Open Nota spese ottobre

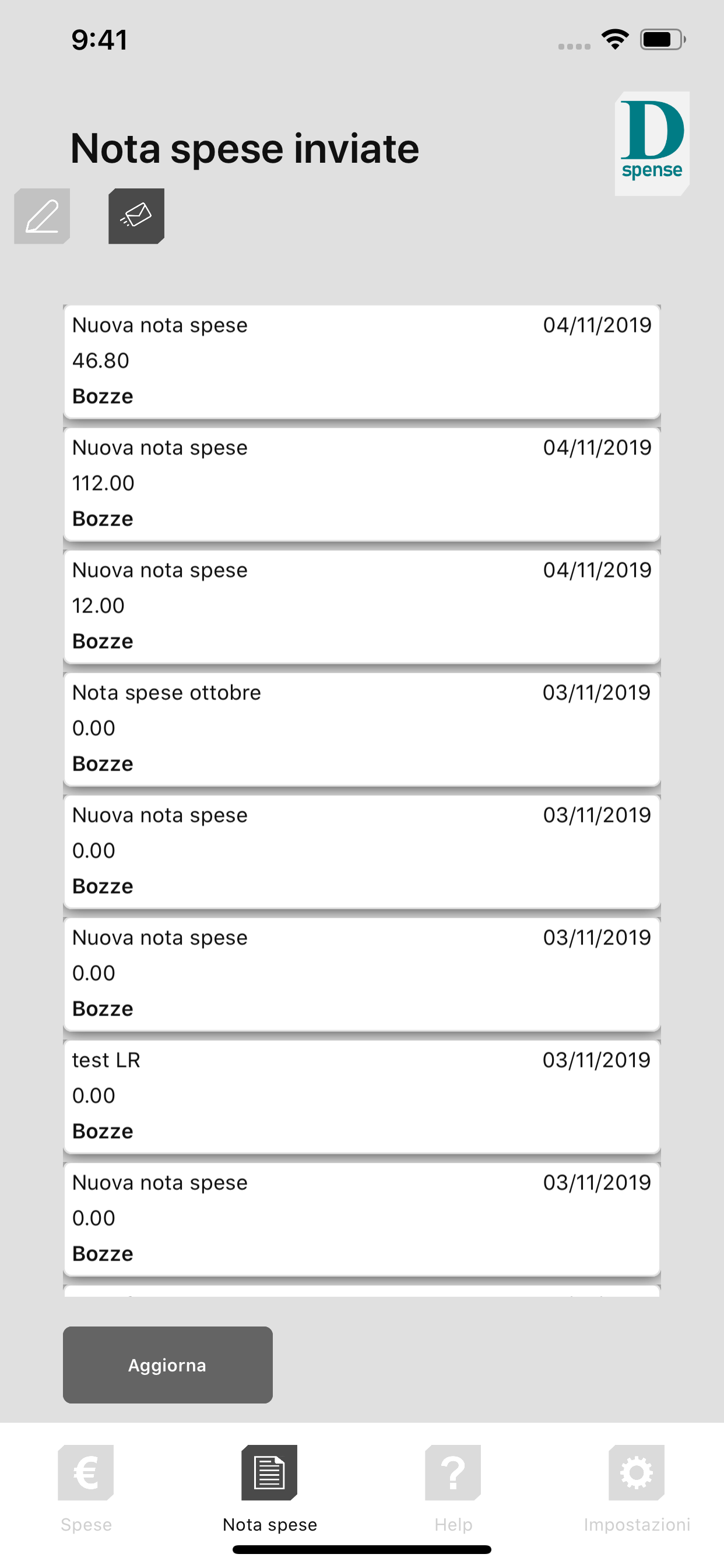point(361,729)
